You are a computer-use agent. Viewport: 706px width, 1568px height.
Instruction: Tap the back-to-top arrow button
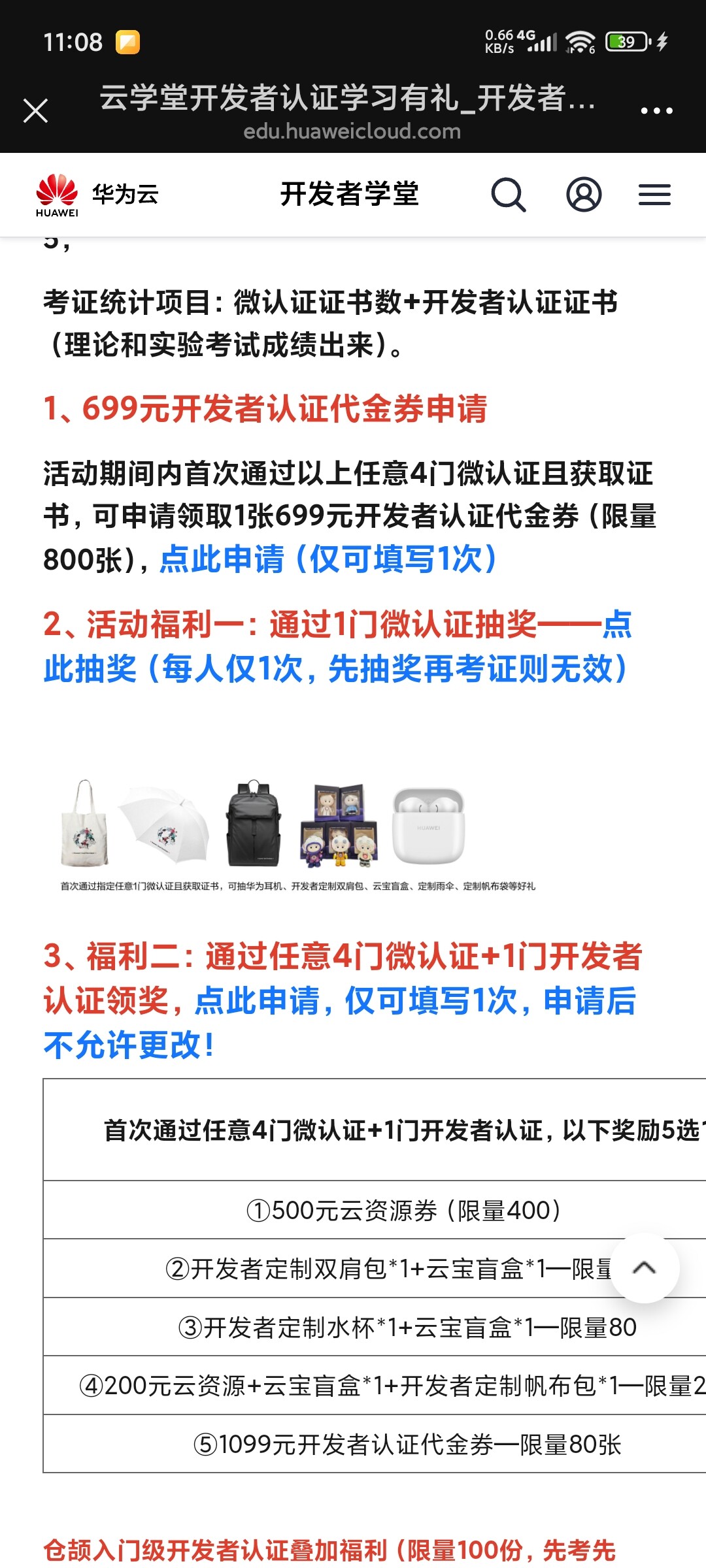pos(645,1267)
